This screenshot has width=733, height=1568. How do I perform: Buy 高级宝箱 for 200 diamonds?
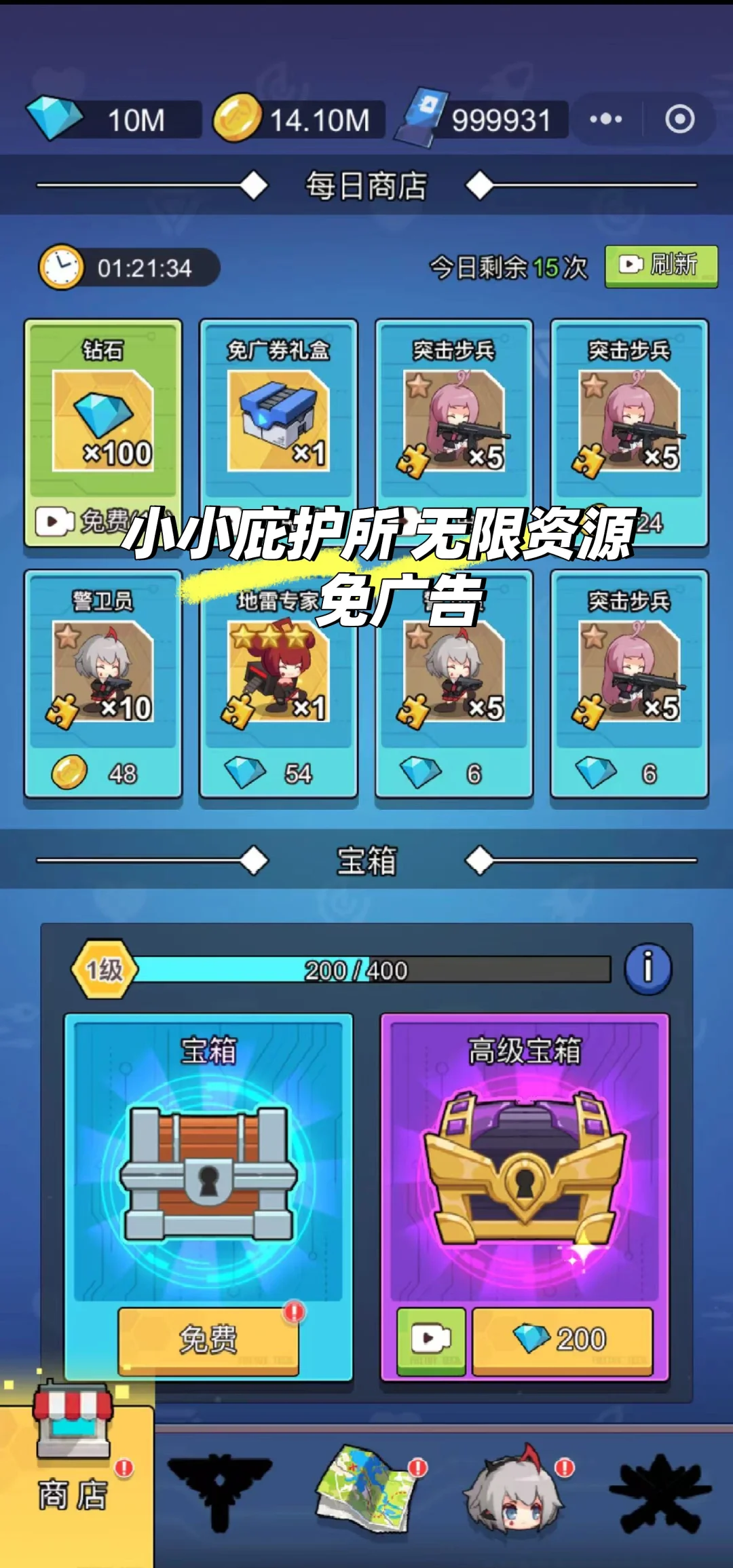(562, 1340)
